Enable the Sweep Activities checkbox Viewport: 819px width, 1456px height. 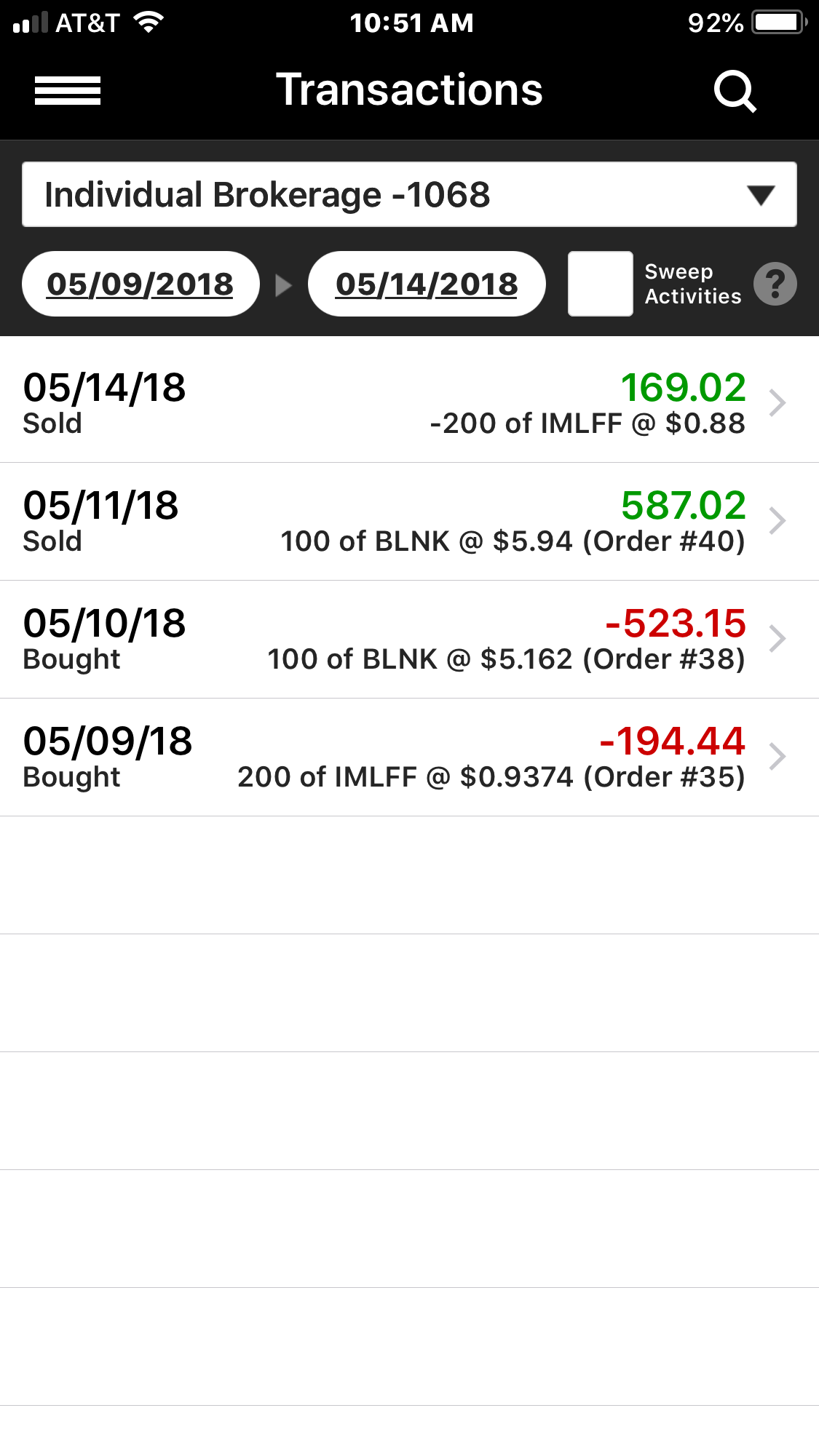(x=600, y=284)
